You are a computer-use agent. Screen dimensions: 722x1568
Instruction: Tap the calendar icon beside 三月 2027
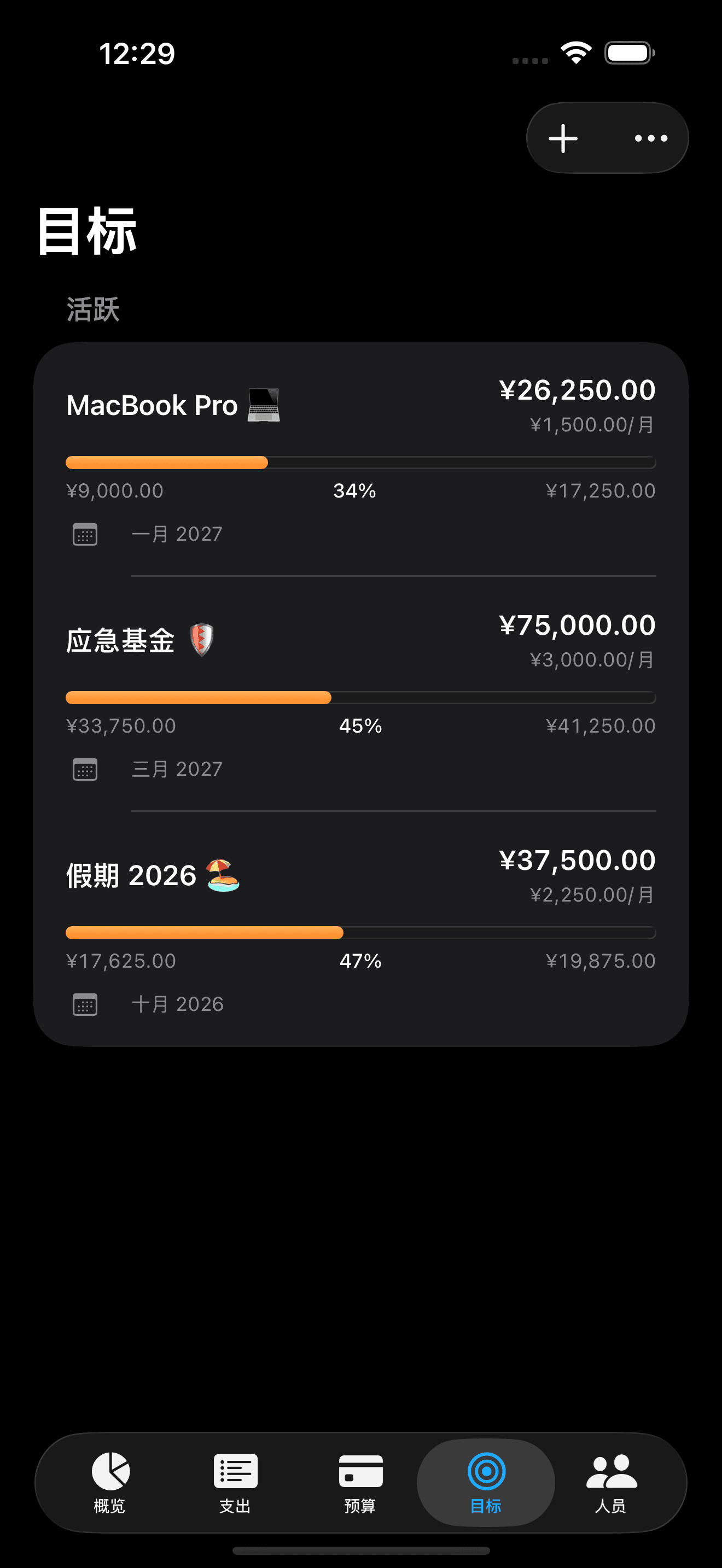(85, 769)
